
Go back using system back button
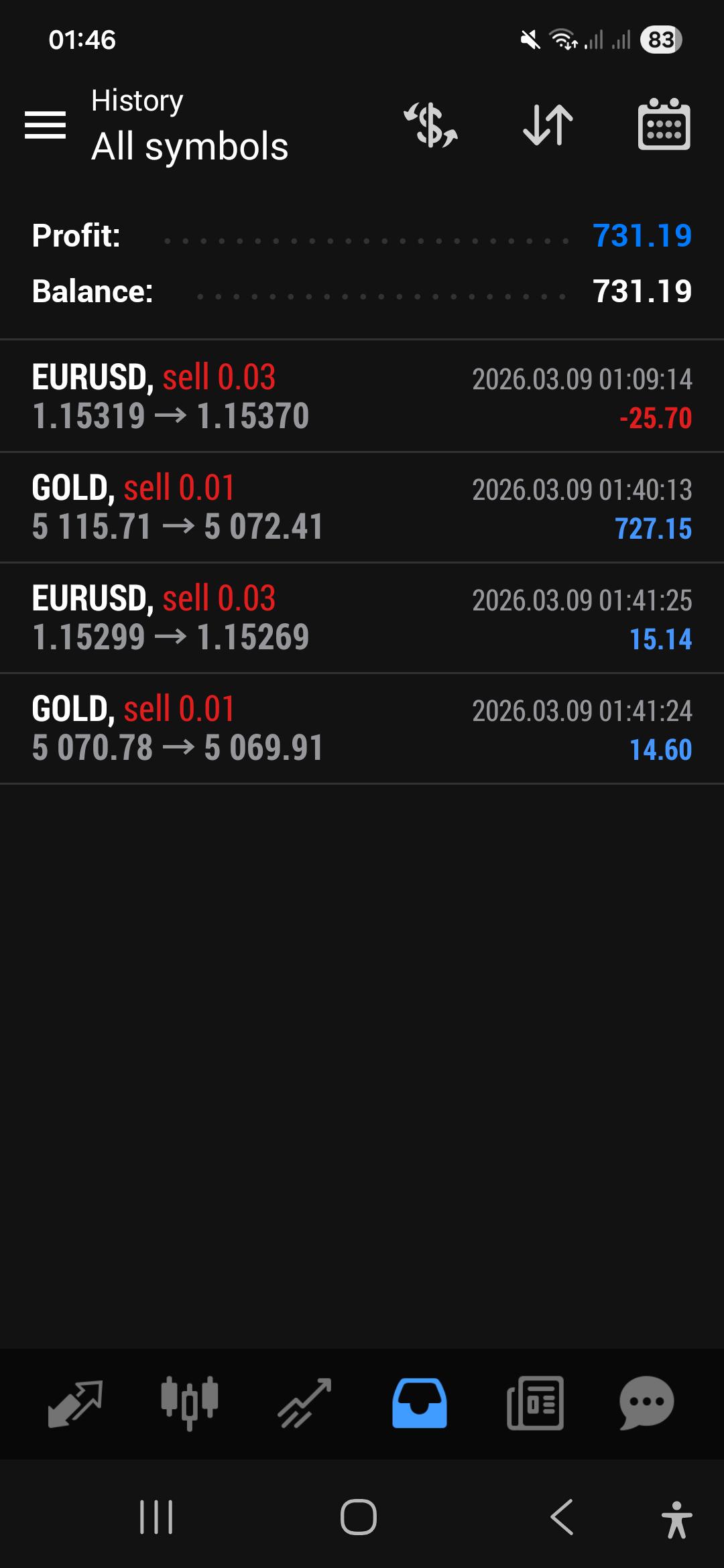562,1517
